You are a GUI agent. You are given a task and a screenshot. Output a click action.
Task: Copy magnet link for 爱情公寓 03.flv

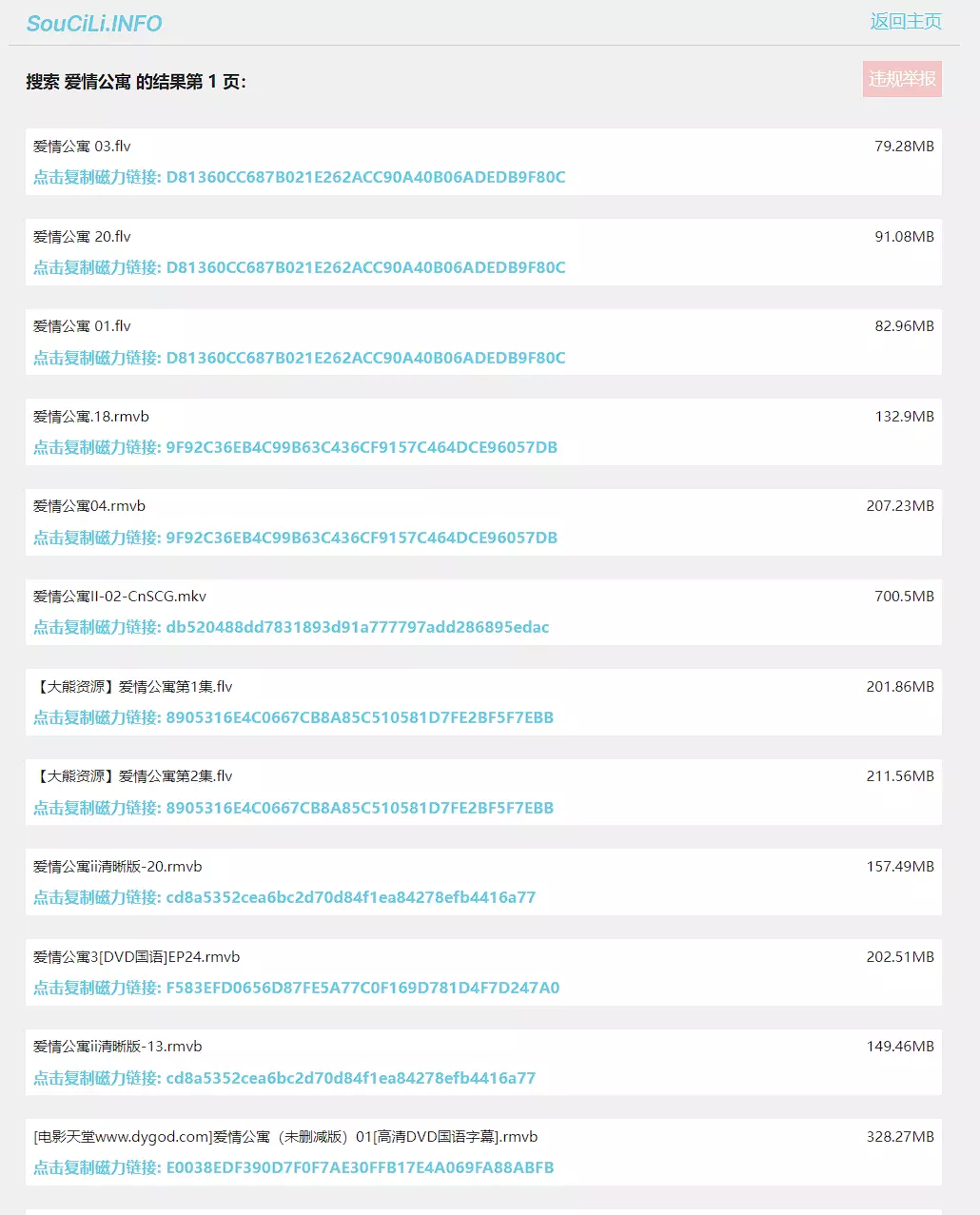(x=299, y=177)
